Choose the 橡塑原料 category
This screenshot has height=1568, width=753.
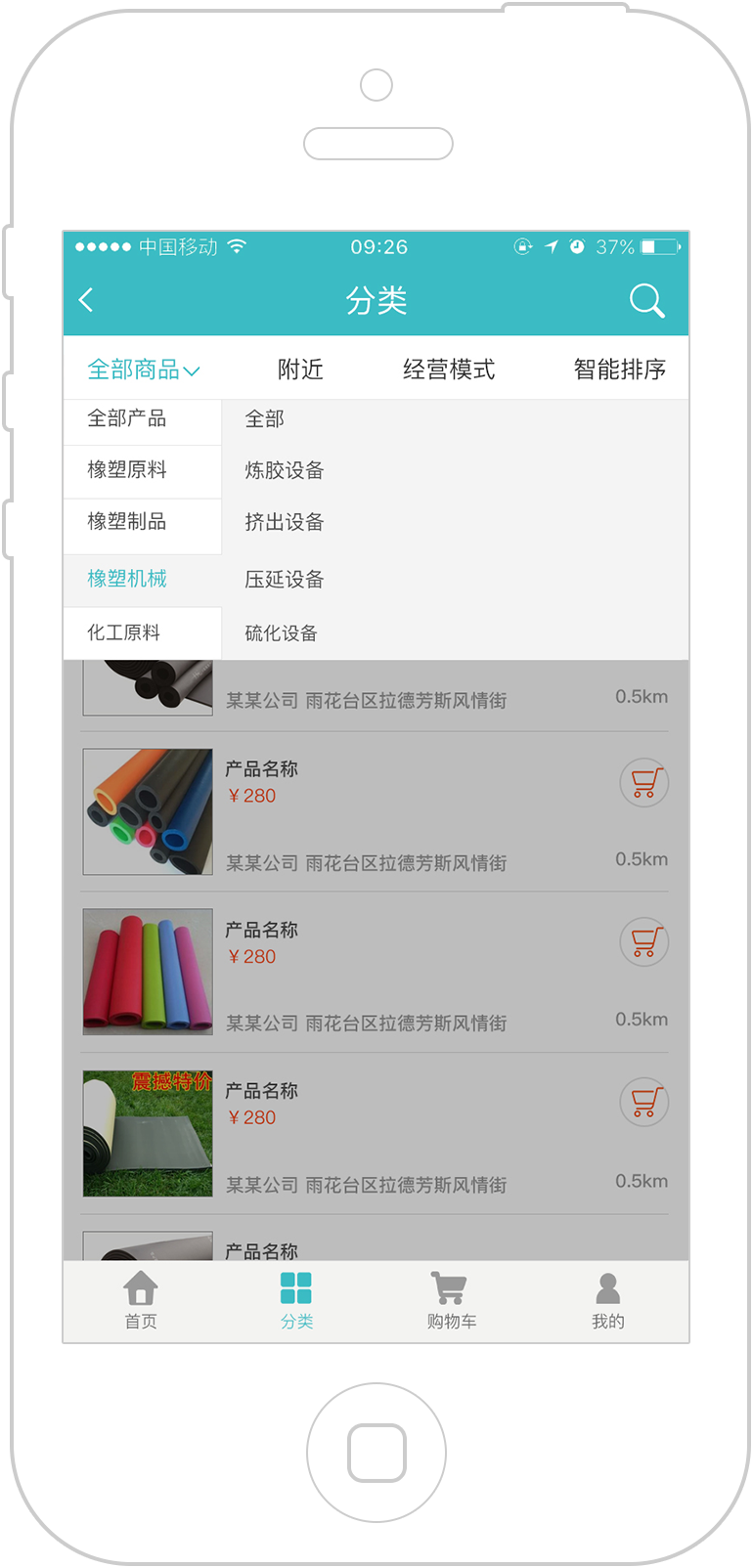(127, 470)
